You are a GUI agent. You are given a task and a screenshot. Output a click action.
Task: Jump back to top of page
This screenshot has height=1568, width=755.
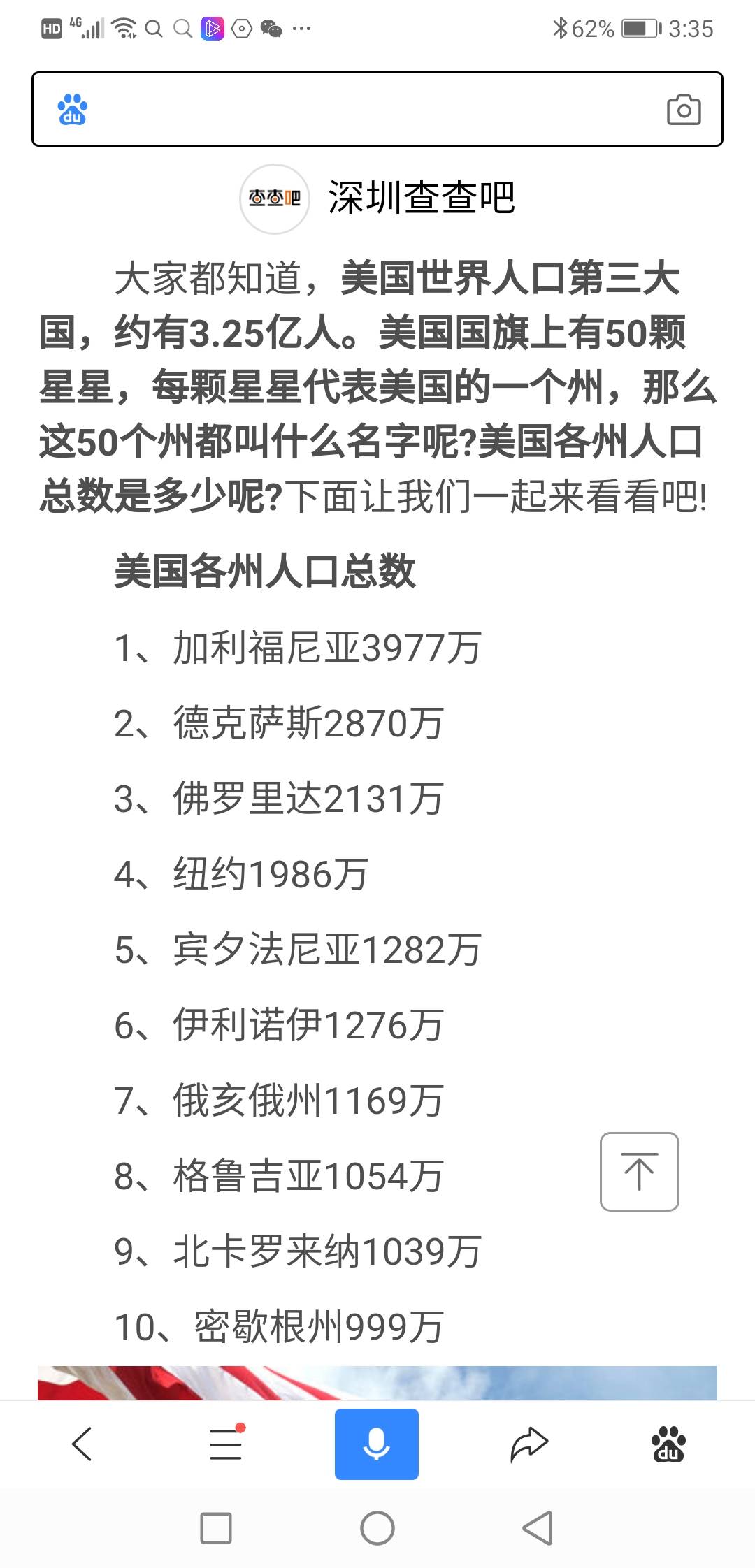(639, 1171)
